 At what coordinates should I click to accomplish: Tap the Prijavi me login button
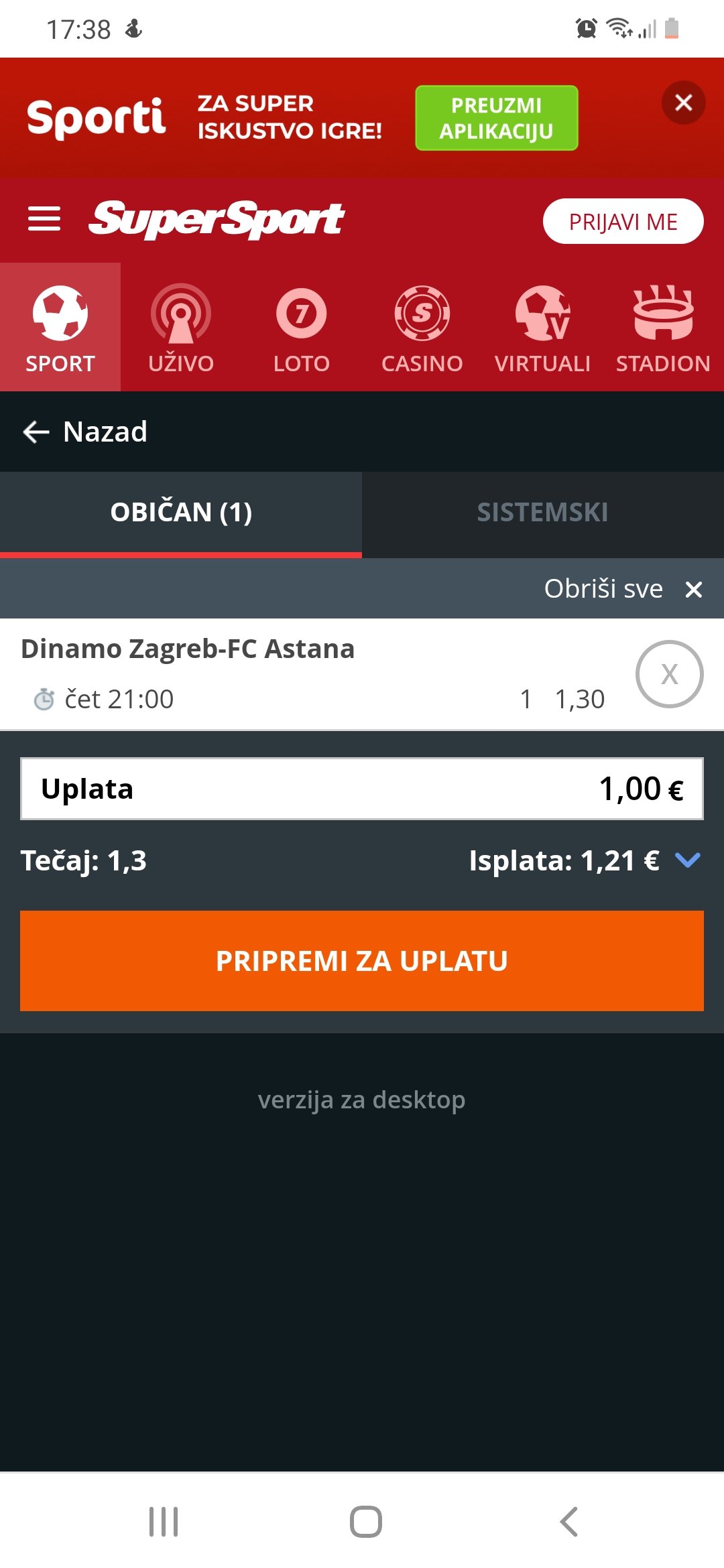(x=623, y=222)
